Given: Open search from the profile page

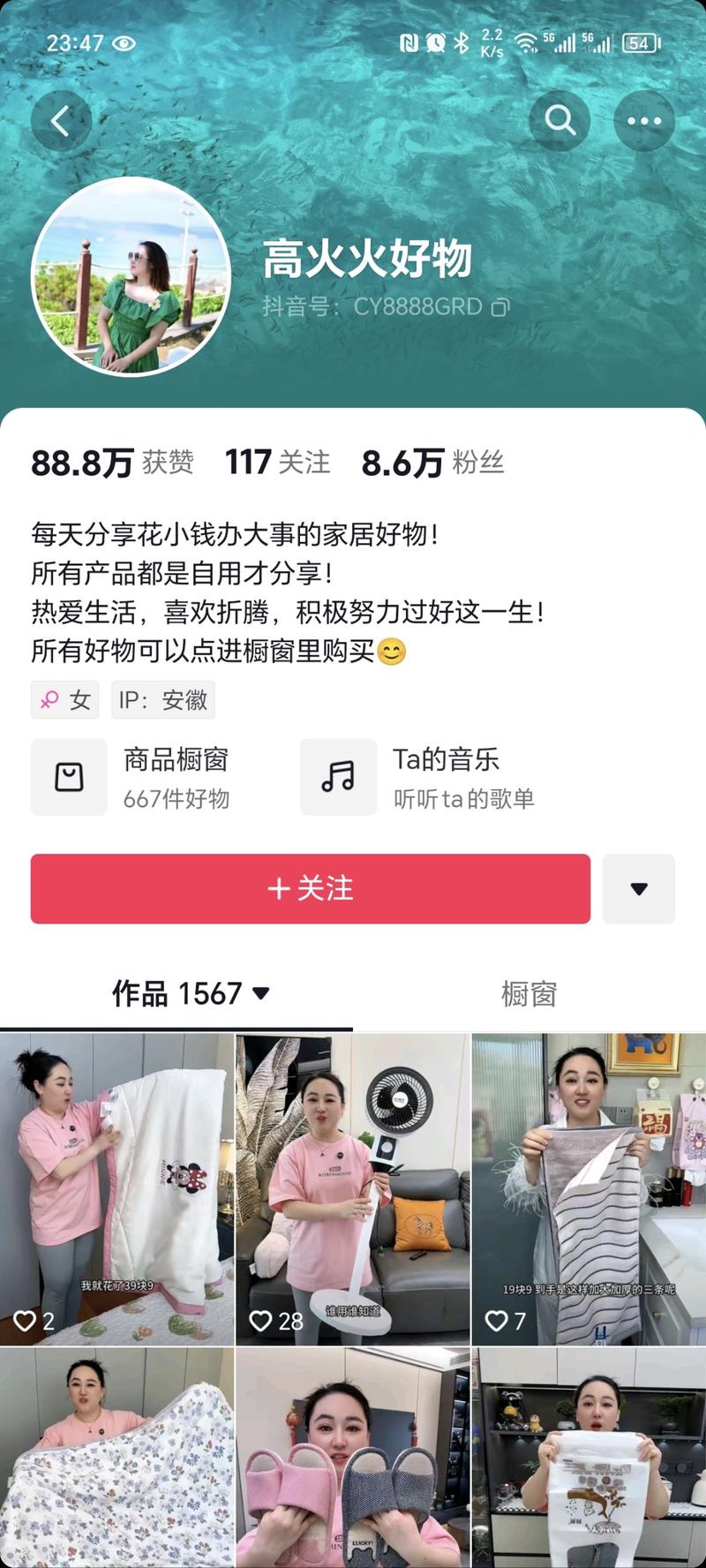Looking at the screenshot, I should (560, 121).
